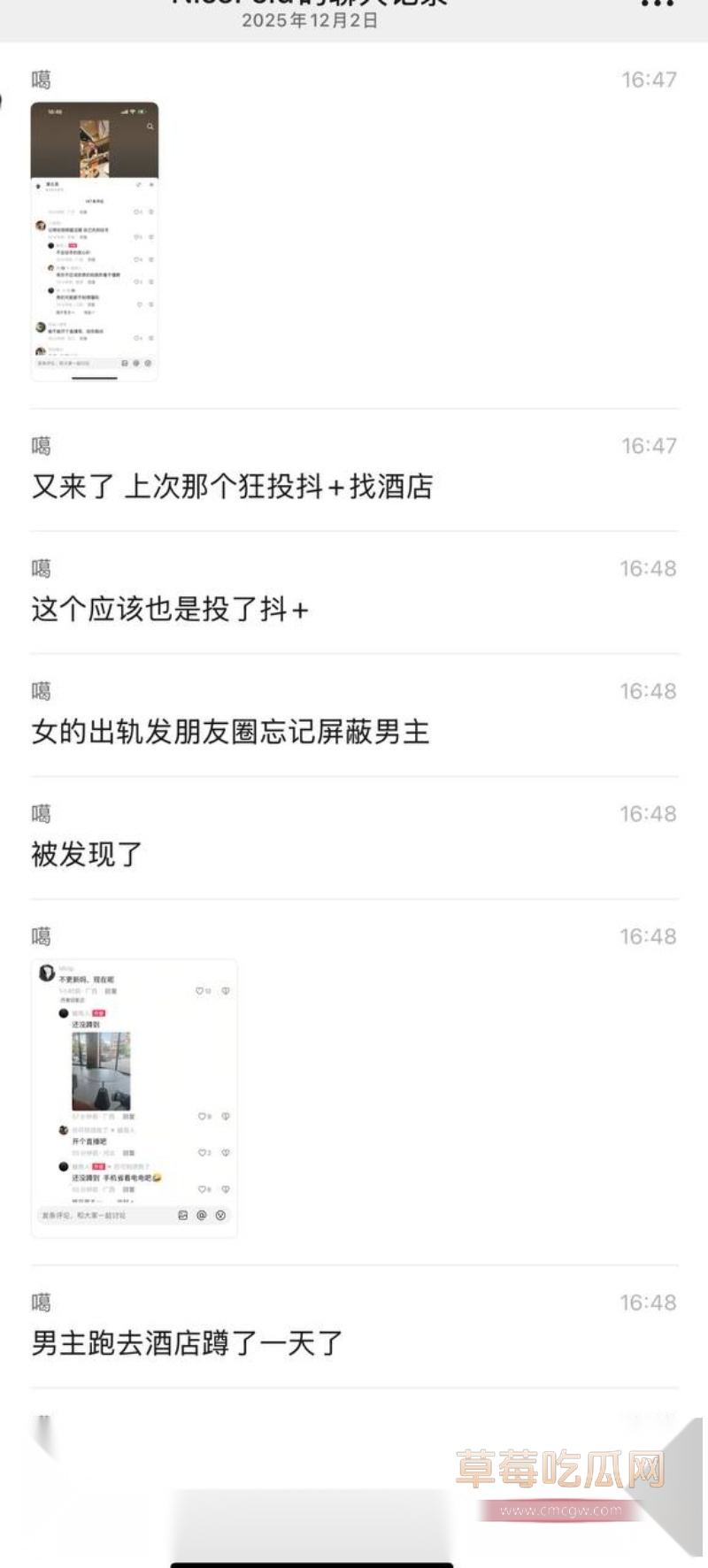
Task: Open the phone screenshot image sent at 16:47
Action: (x=95, y=241)
